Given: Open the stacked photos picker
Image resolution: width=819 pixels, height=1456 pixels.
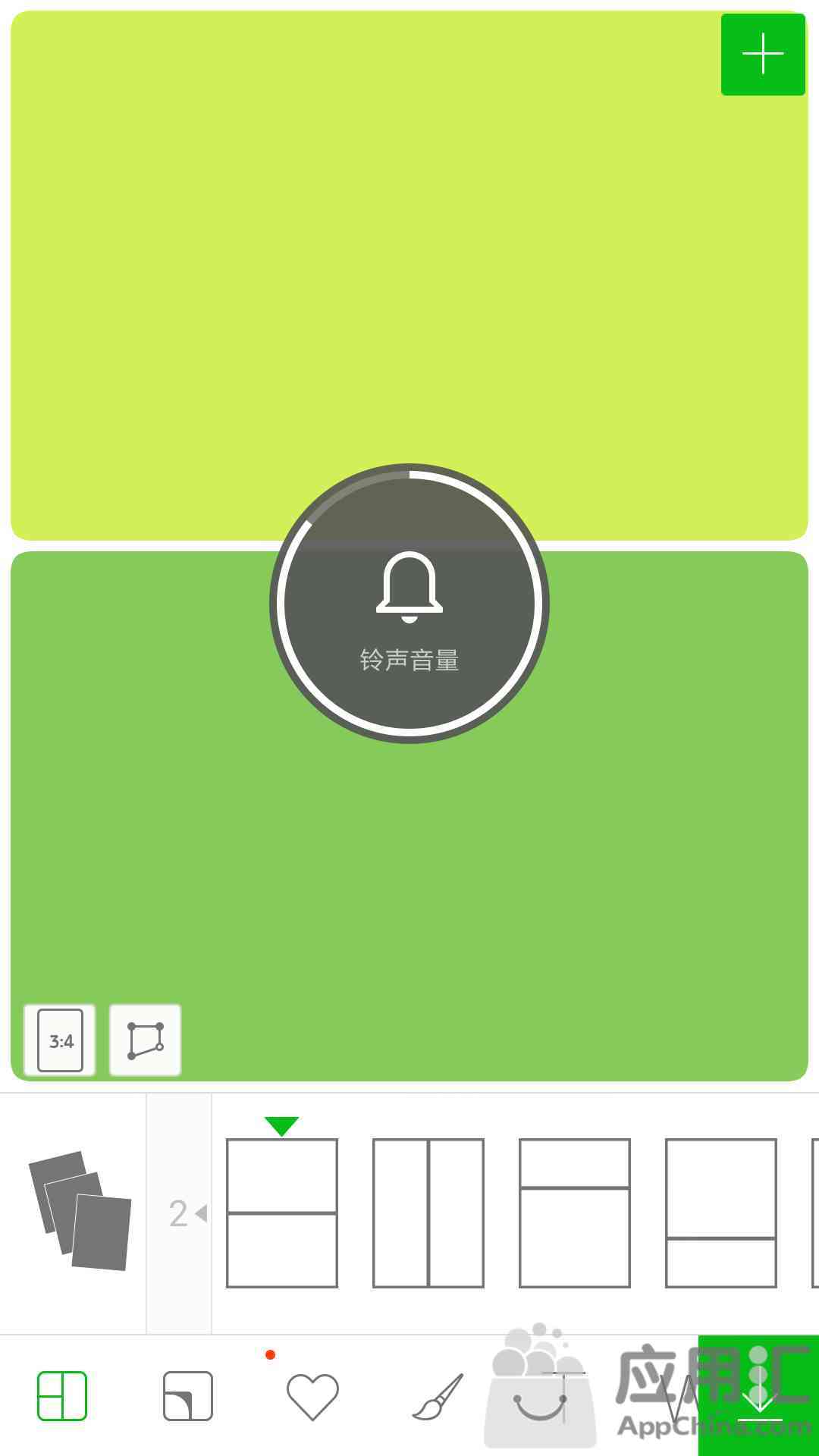Looking at the screenshot, I should [x=80, y=1210].
